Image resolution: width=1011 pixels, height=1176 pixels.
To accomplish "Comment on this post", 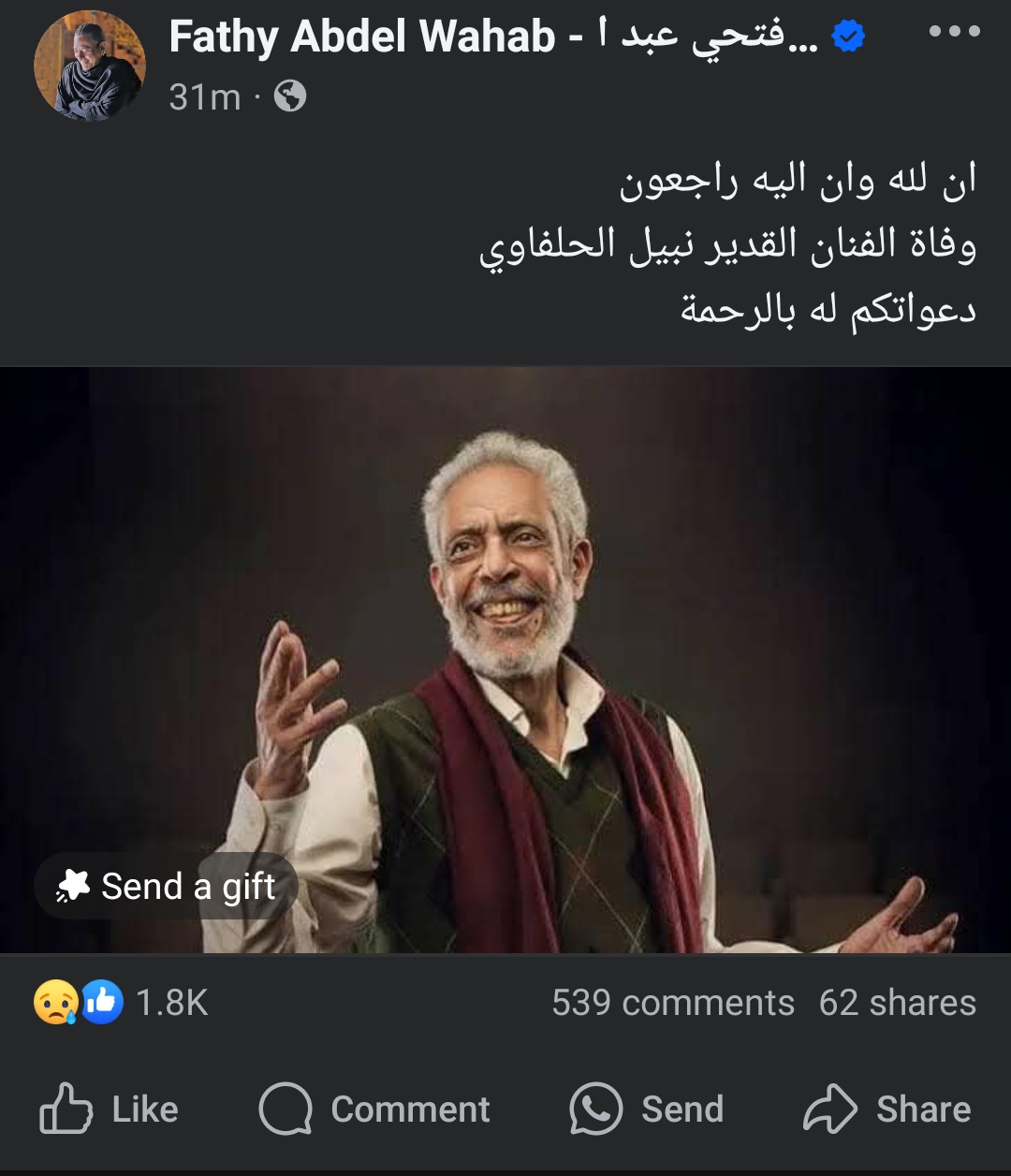I will click(374, 1110).
